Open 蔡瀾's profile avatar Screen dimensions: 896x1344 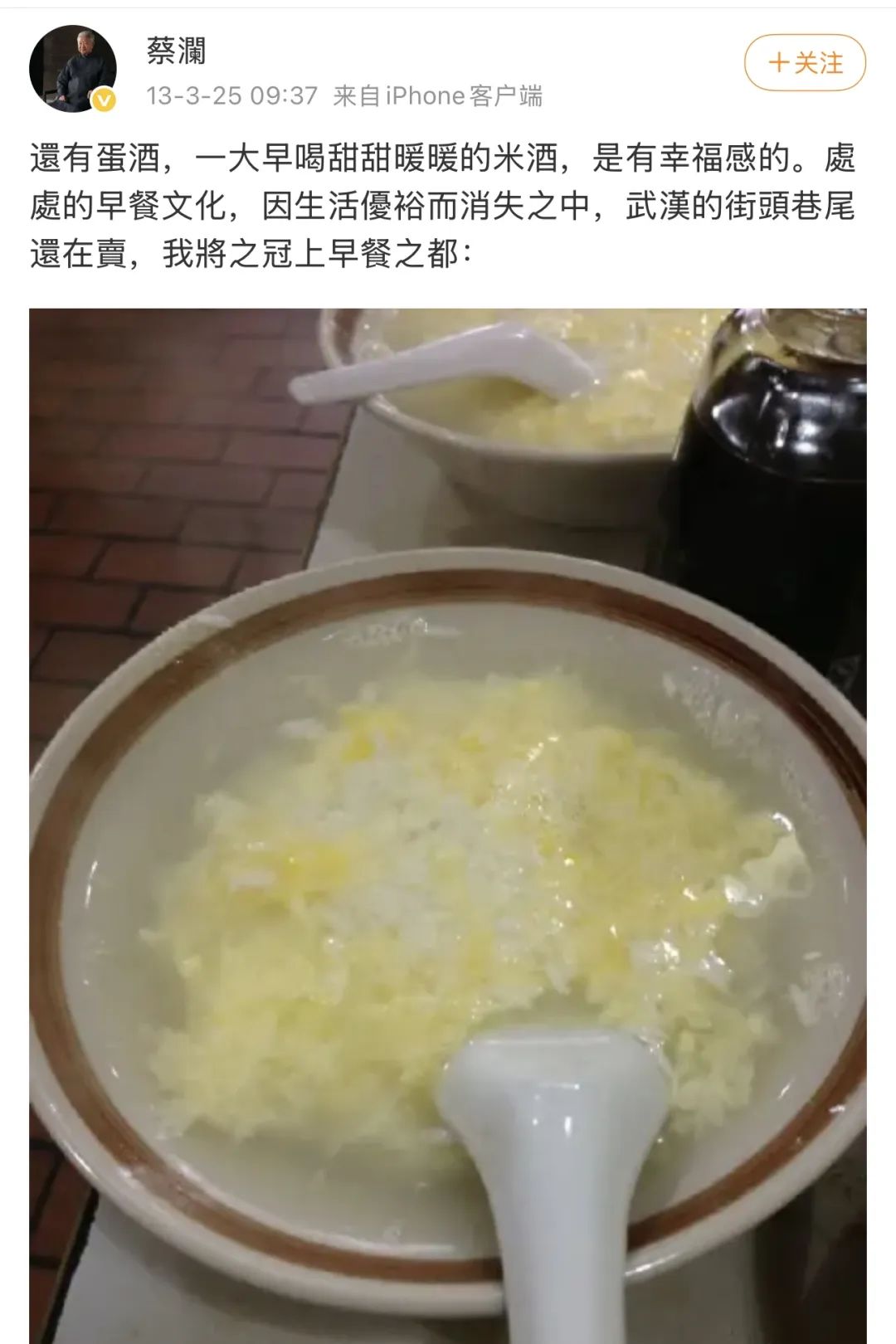[x=73, y=69]
